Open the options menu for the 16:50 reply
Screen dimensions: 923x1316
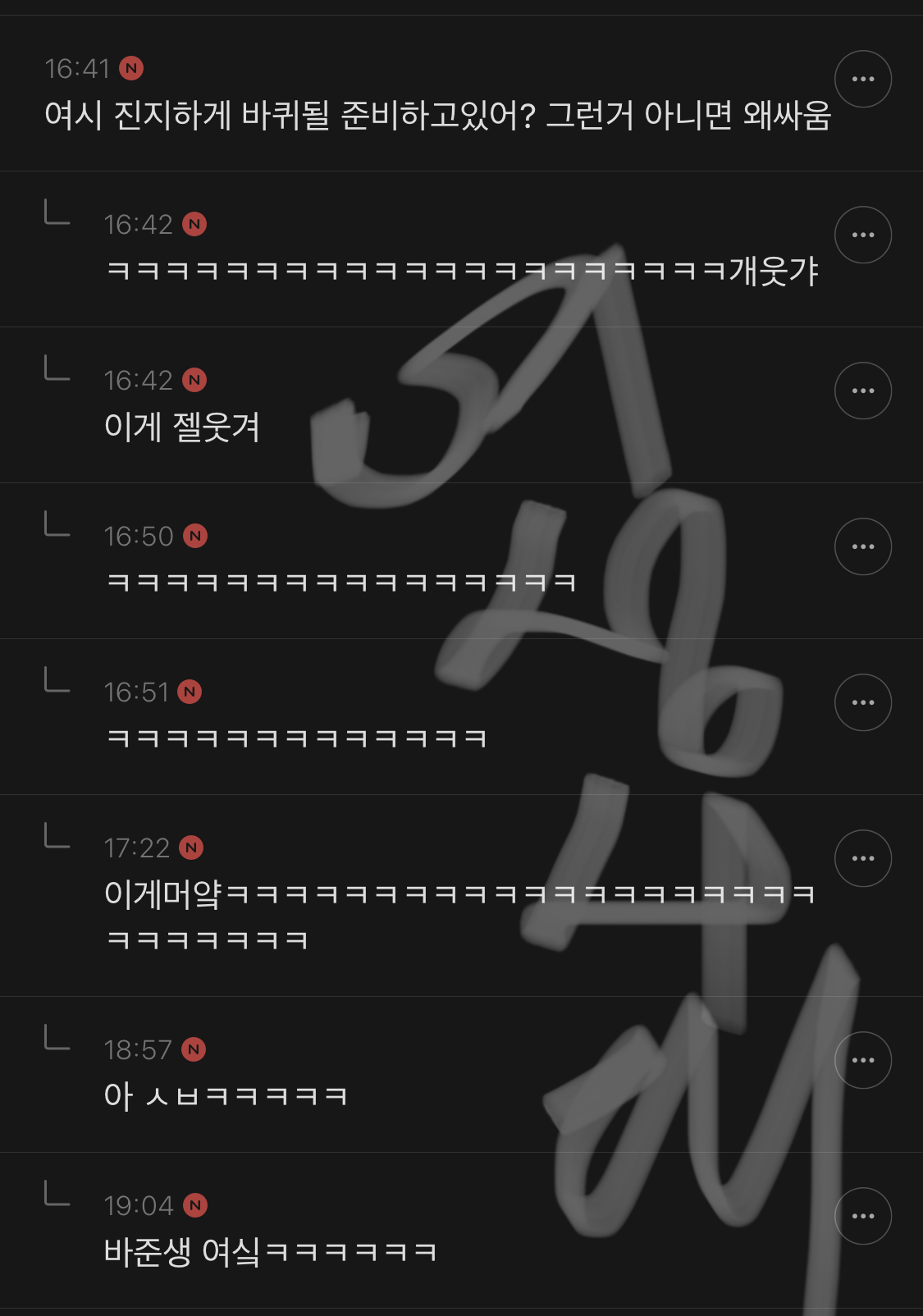tap(862, 546)
